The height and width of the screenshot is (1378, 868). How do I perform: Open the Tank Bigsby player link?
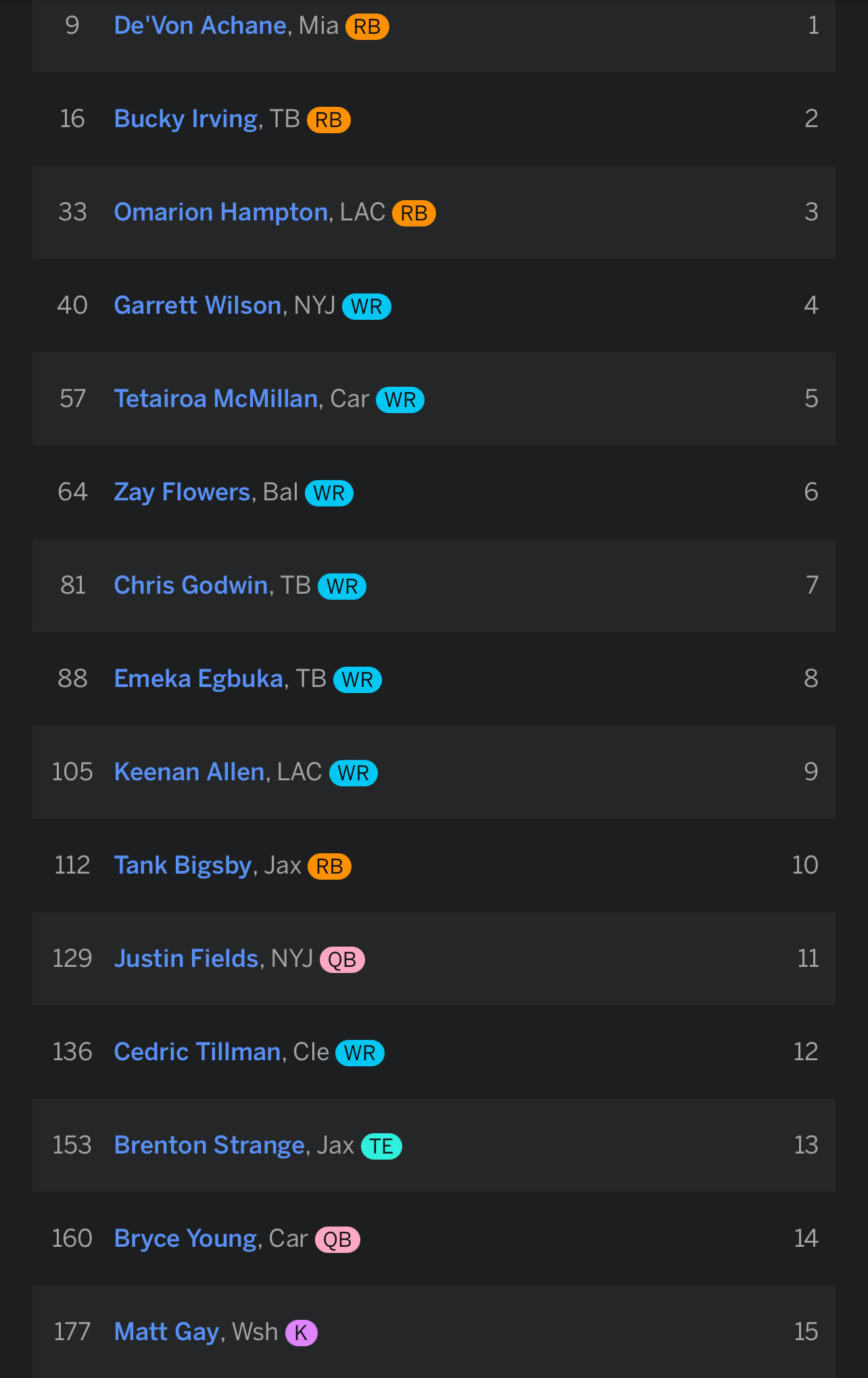(x=183, y=865)
